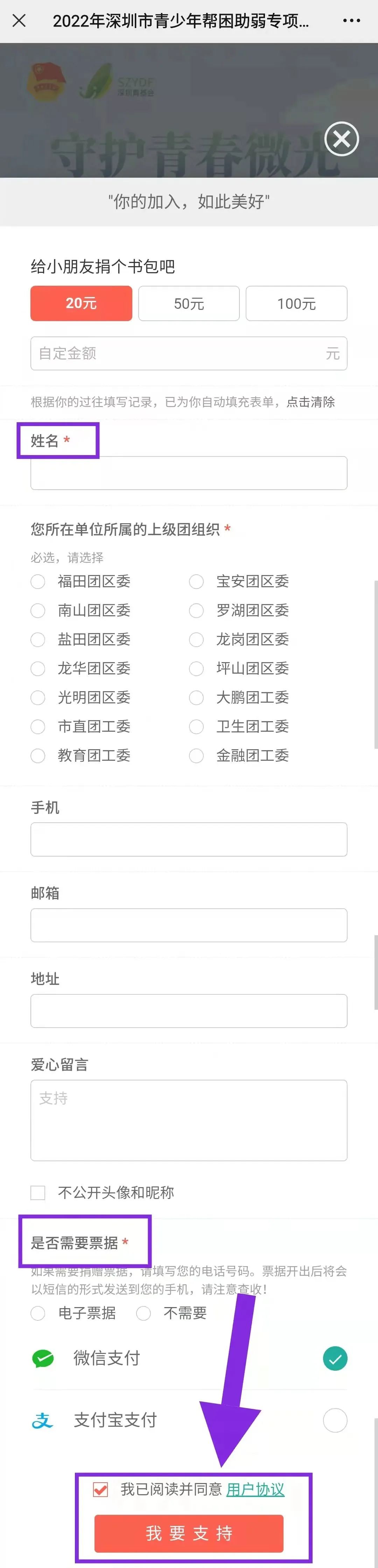Select 福田团区委 radio option
Image resolution: width=378 pixels, height=1568 pixels.
(x=38, y=581)
